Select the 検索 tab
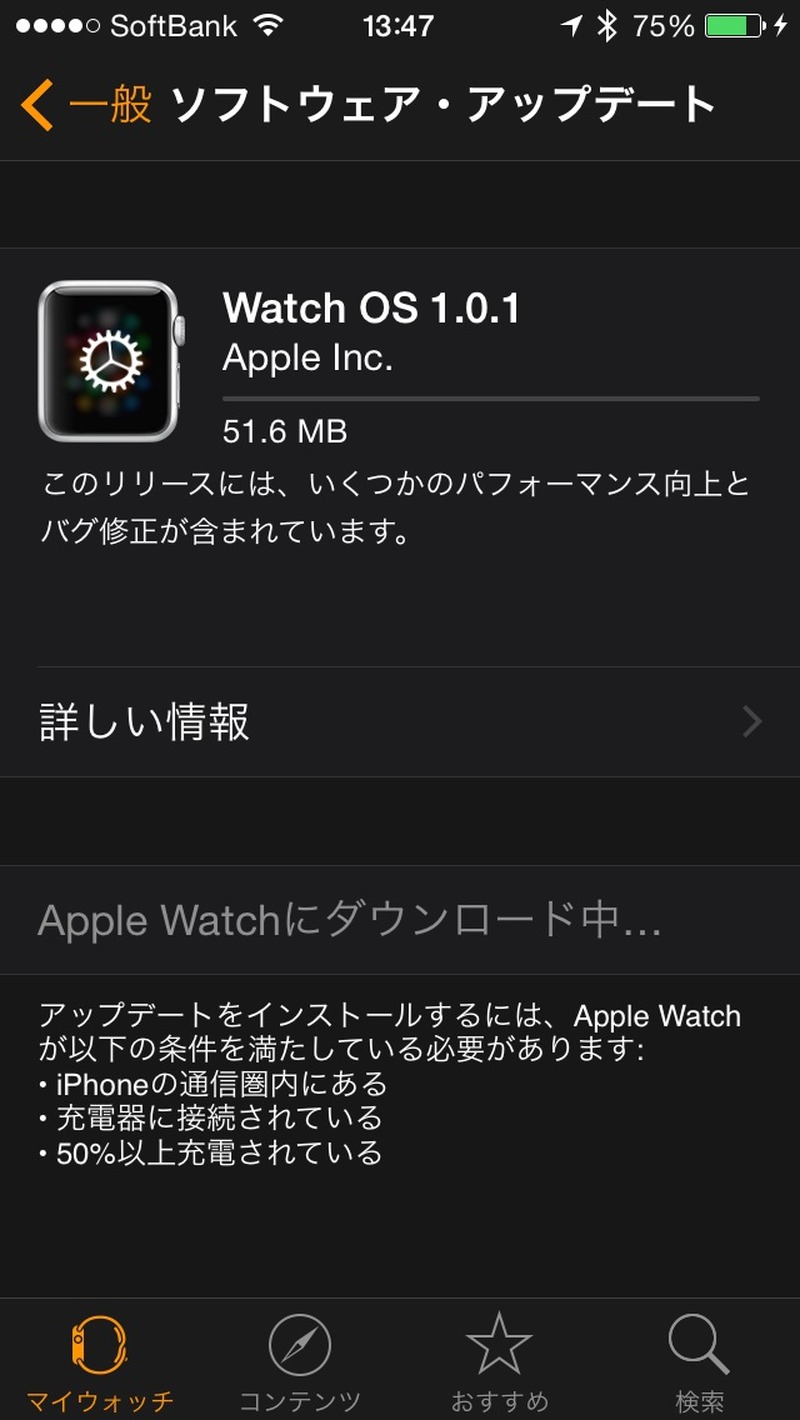The width and height of the screenshot is (800, 1420). (699, 1362)
